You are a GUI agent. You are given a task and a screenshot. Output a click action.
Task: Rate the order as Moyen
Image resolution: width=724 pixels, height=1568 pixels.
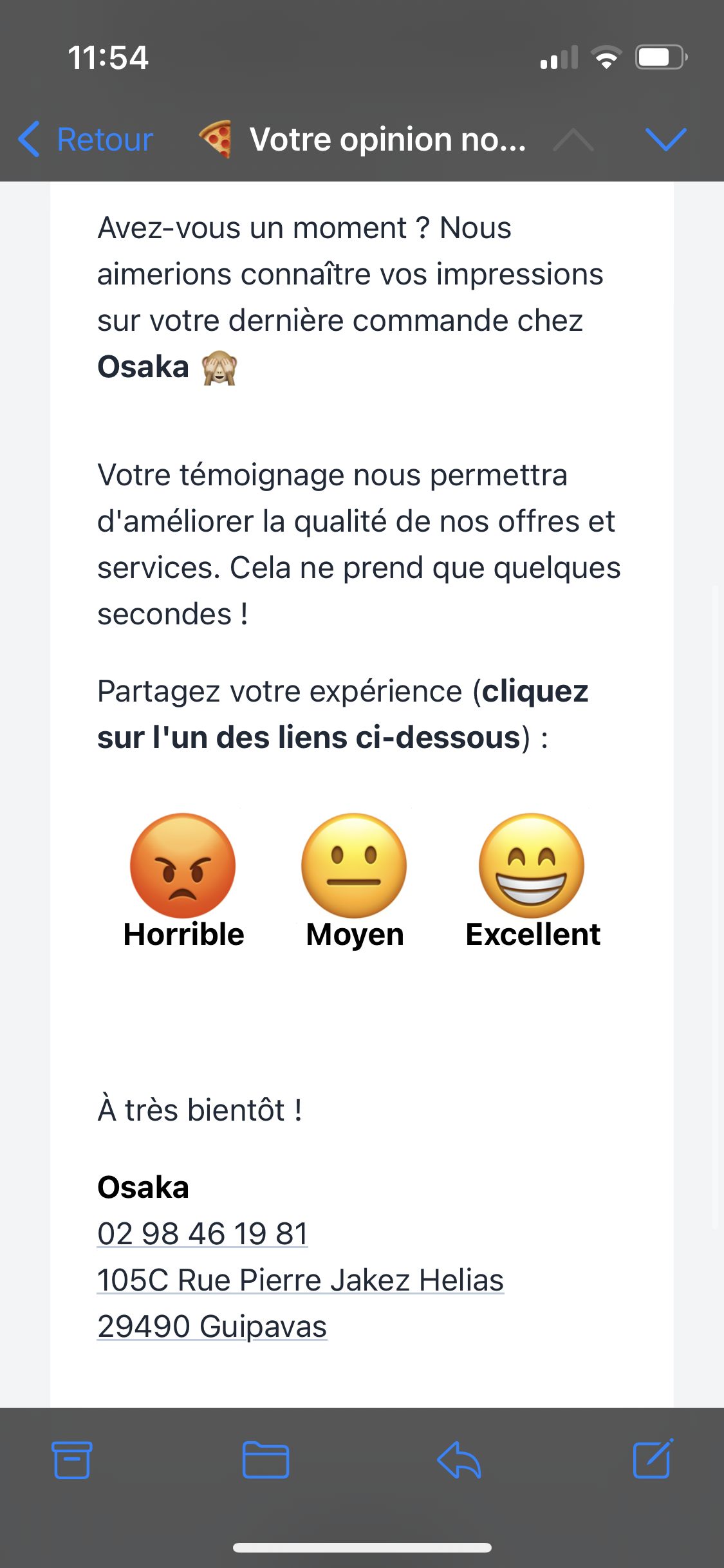[355, 881]
